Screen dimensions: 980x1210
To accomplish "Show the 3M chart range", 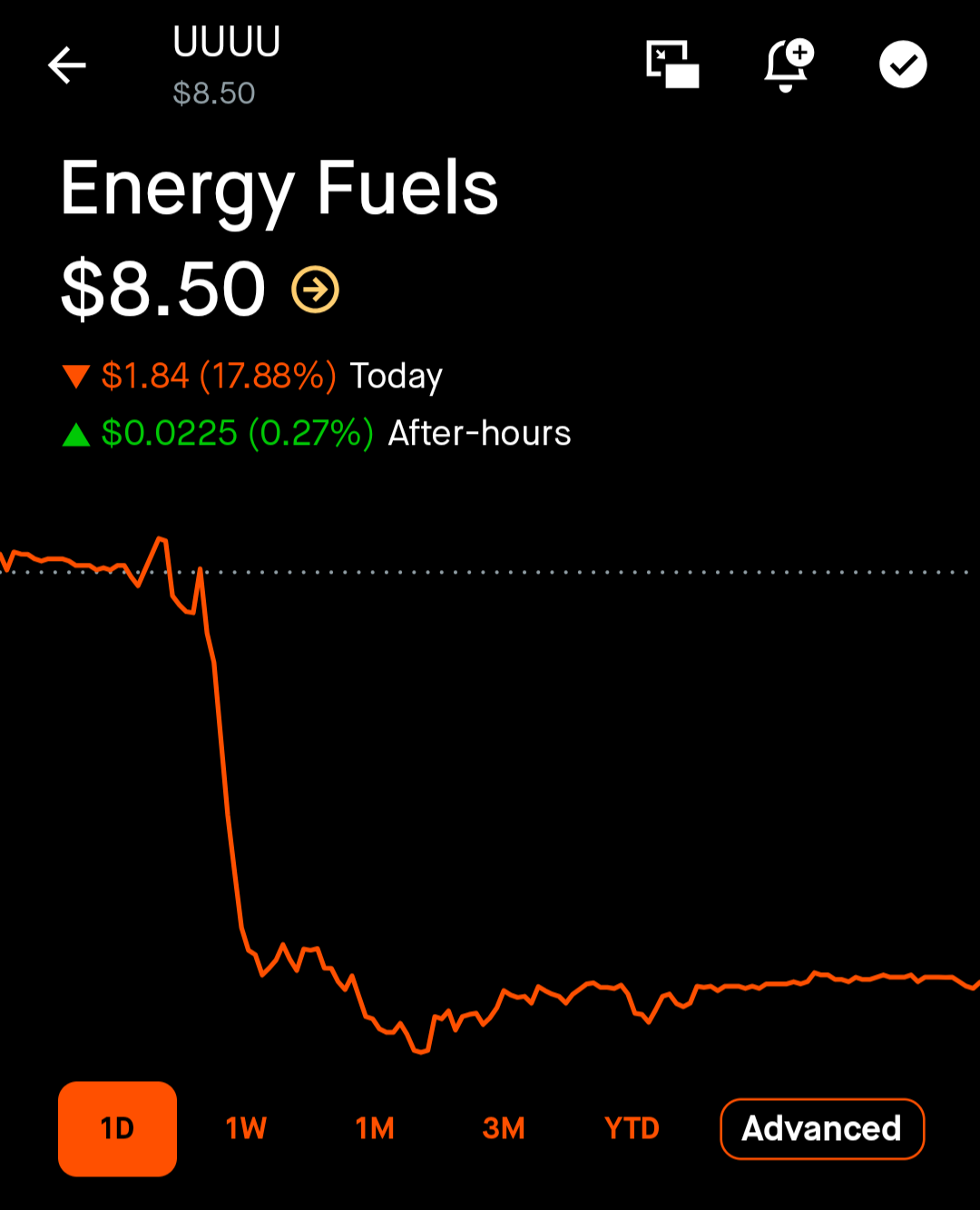I will (x=504, y=1128).
